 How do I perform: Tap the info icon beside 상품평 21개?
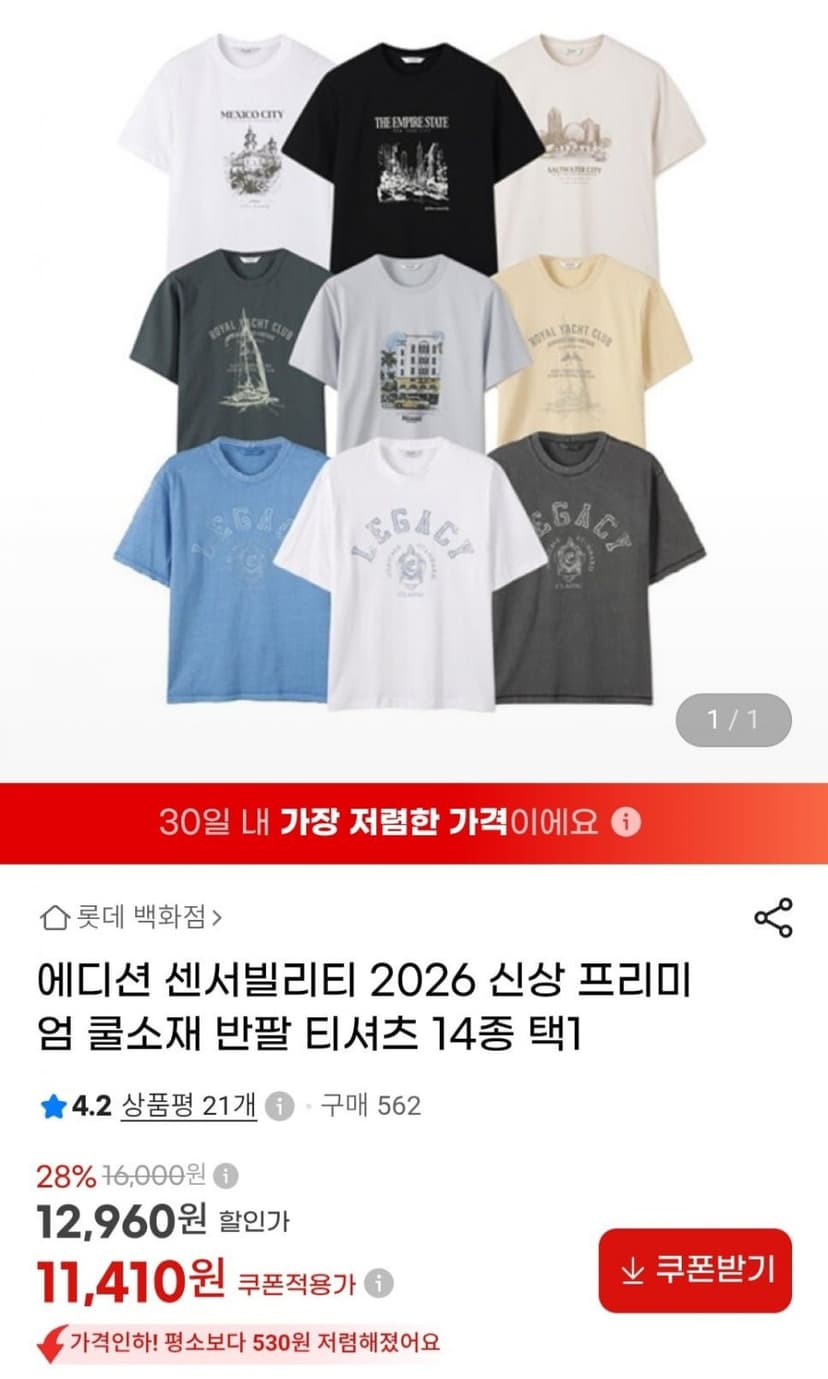(281, 1105)
